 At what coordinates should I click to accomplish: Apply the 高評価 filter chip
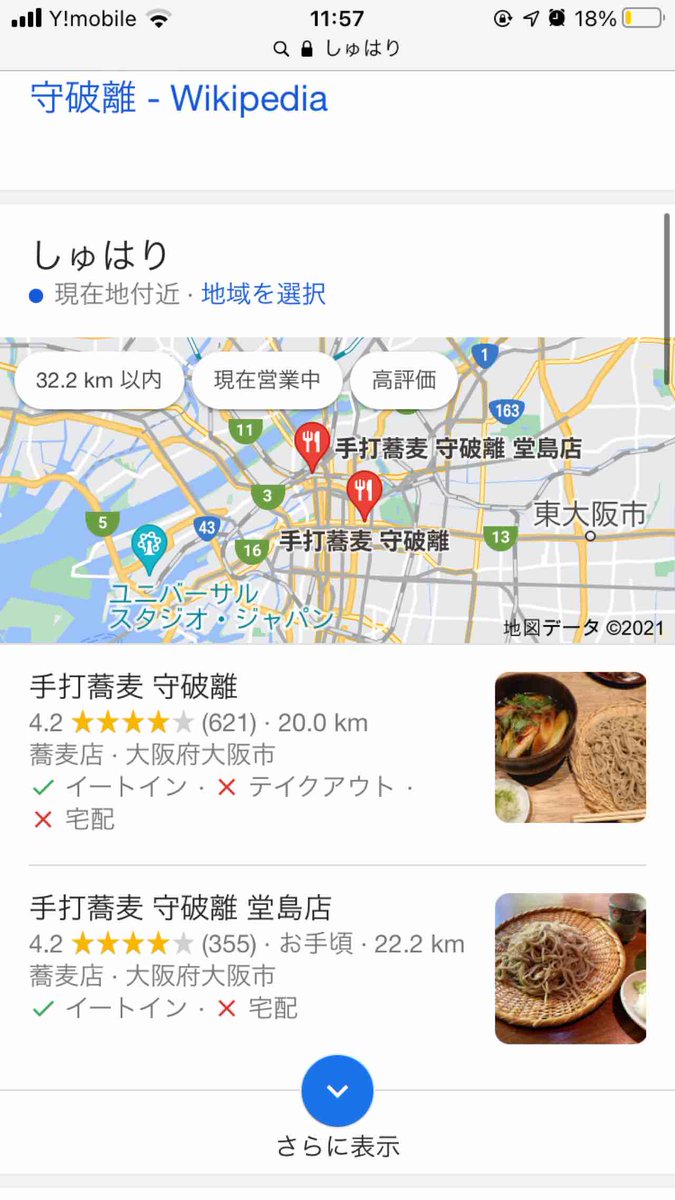point(403,381)
